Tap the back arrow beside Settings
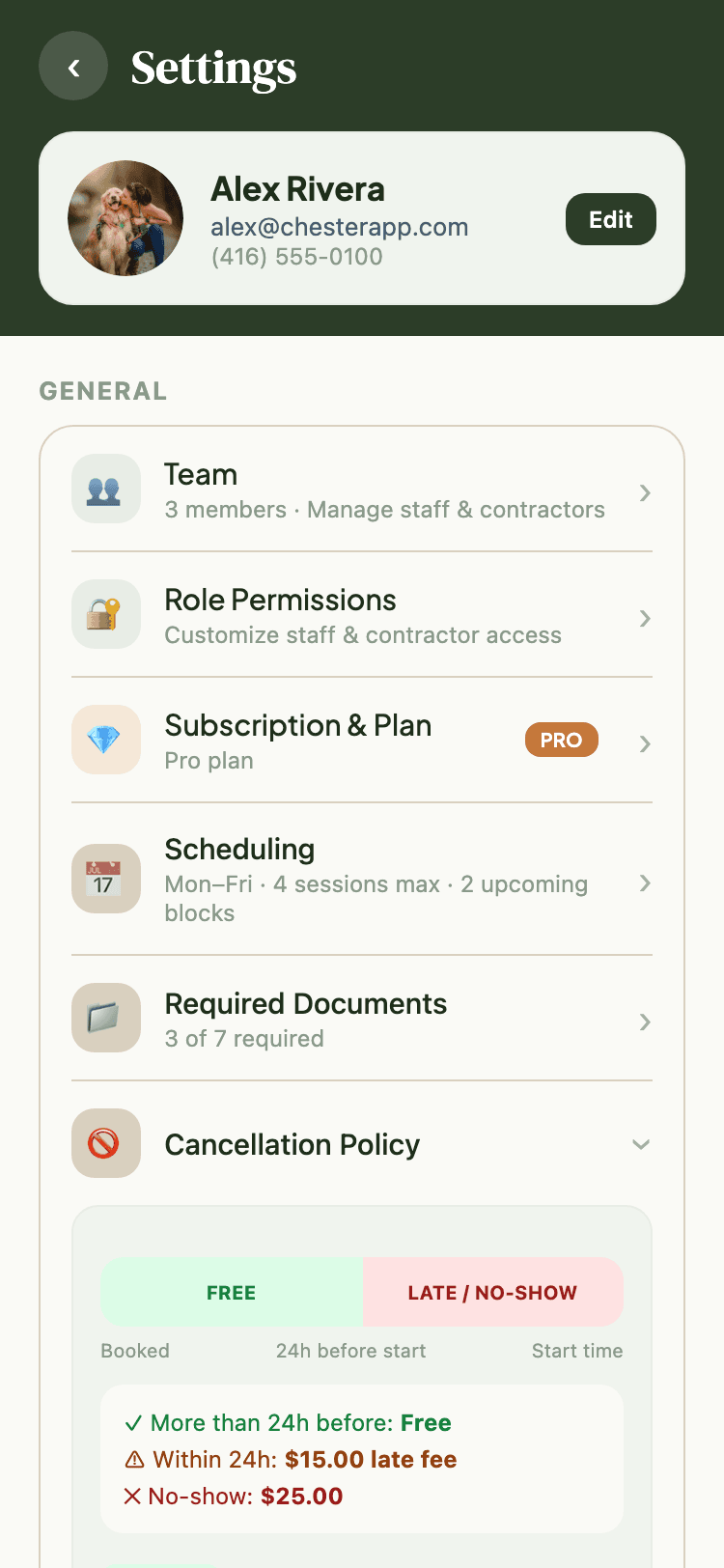Screen dimensions: 724x1568 pos(72,66)
